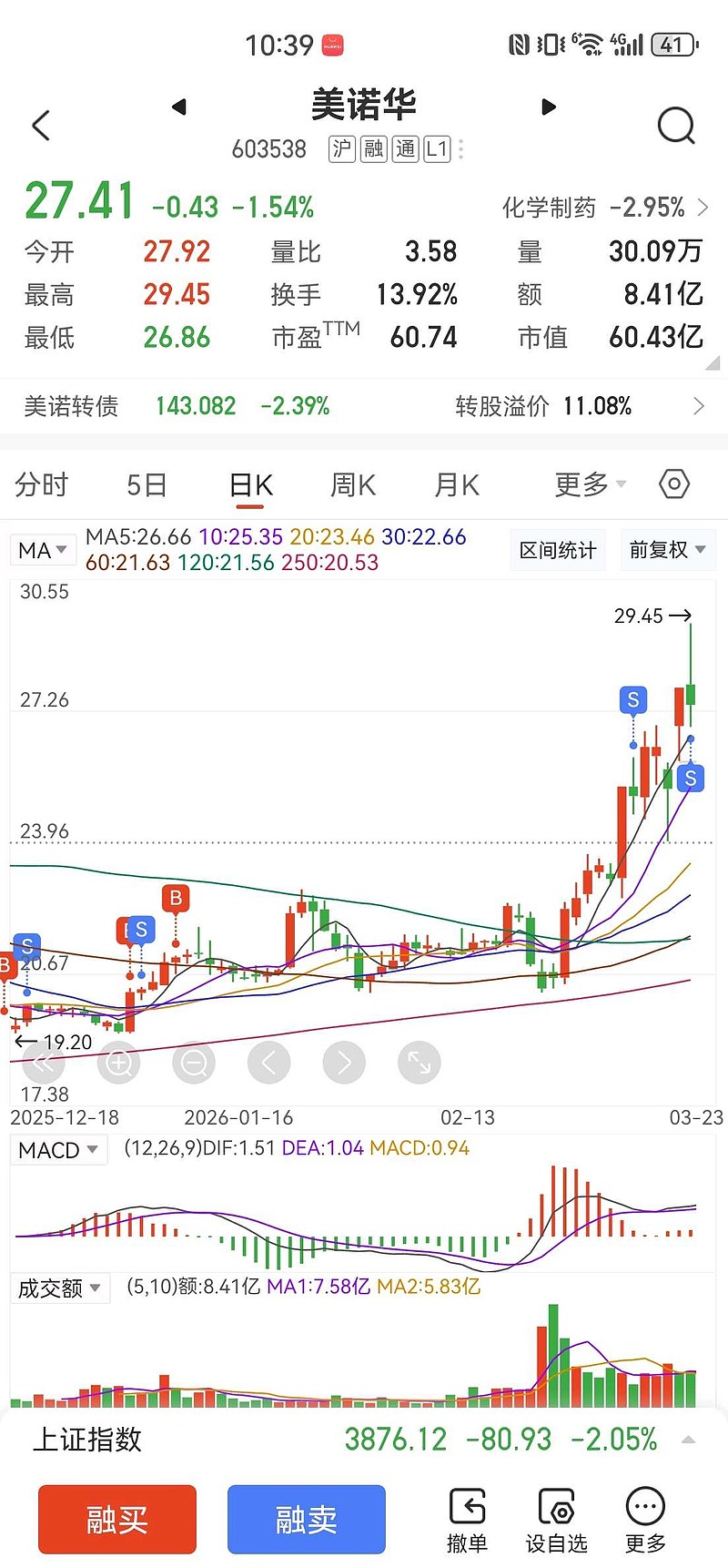Open the 前复权 adjustment dropdown
This screenshot has height=1568, width=728.
pyautogui.click(x=668, y=549)
